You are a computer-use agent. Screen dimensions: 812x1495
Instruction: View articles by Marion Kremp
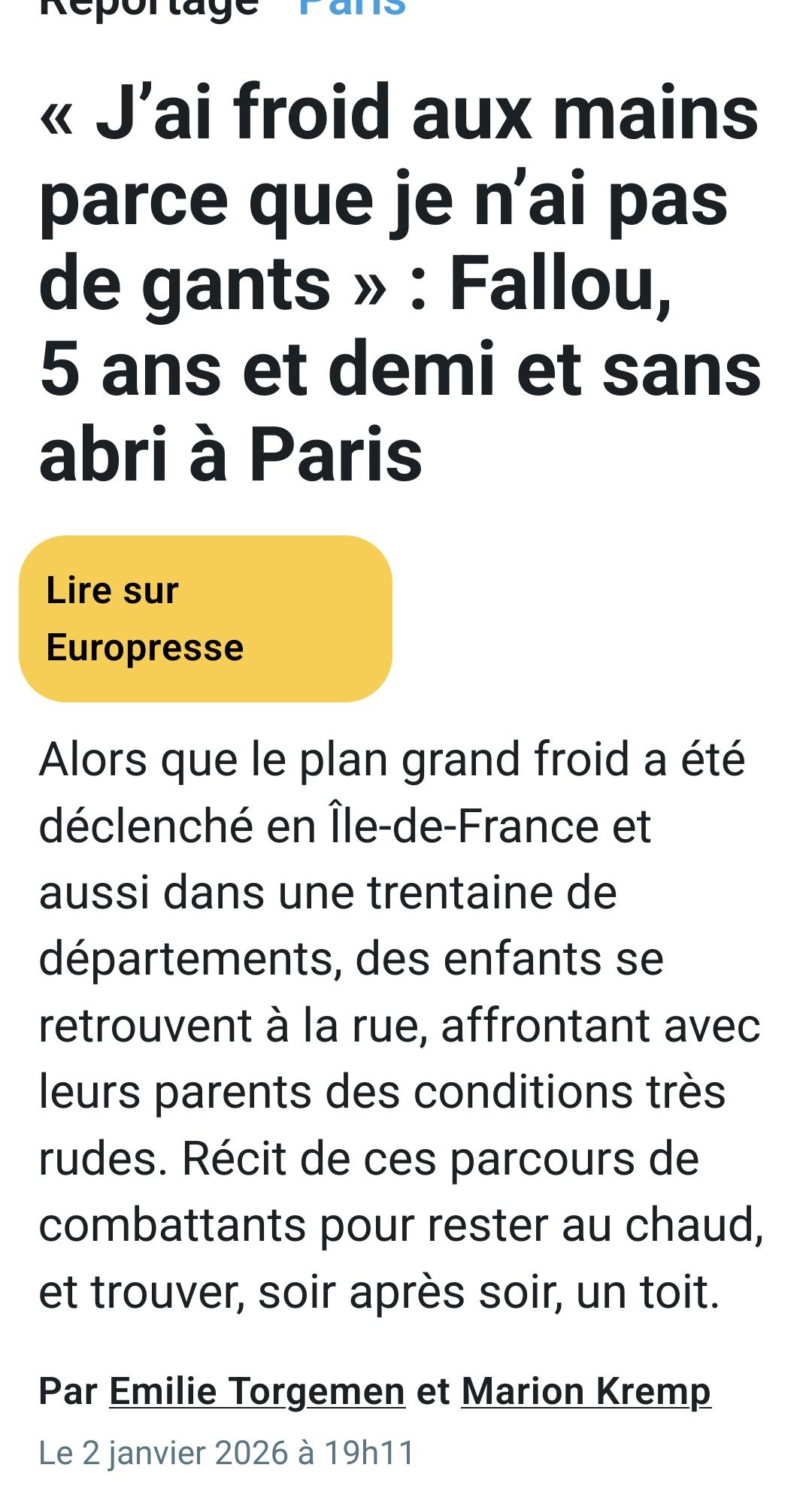click(x=586, y=1391)
